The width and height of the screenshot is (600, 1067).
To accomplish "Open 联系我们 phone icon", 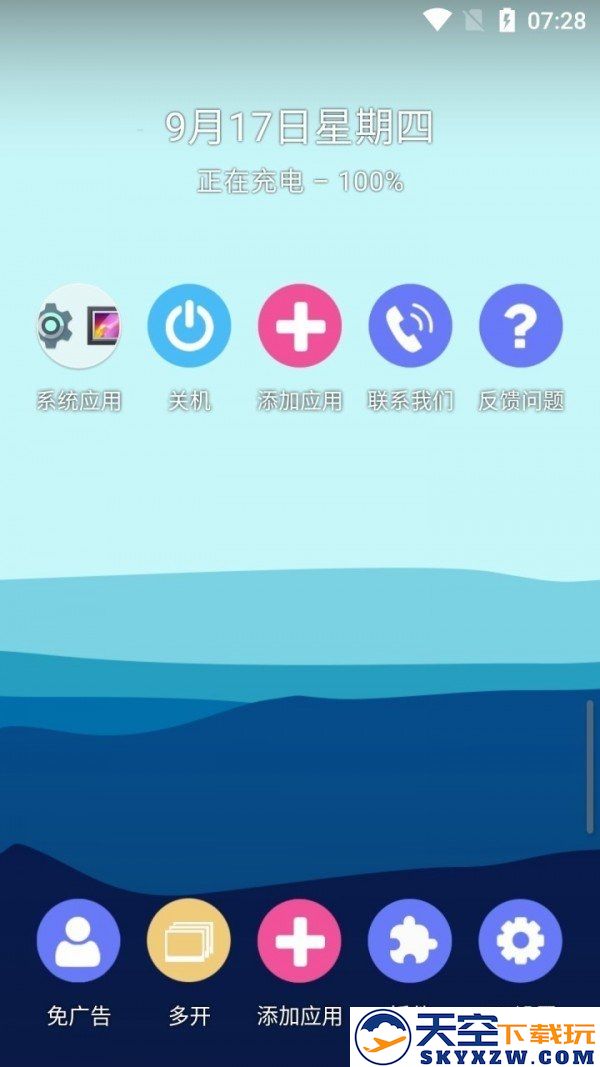I will [x=410, y=326].
